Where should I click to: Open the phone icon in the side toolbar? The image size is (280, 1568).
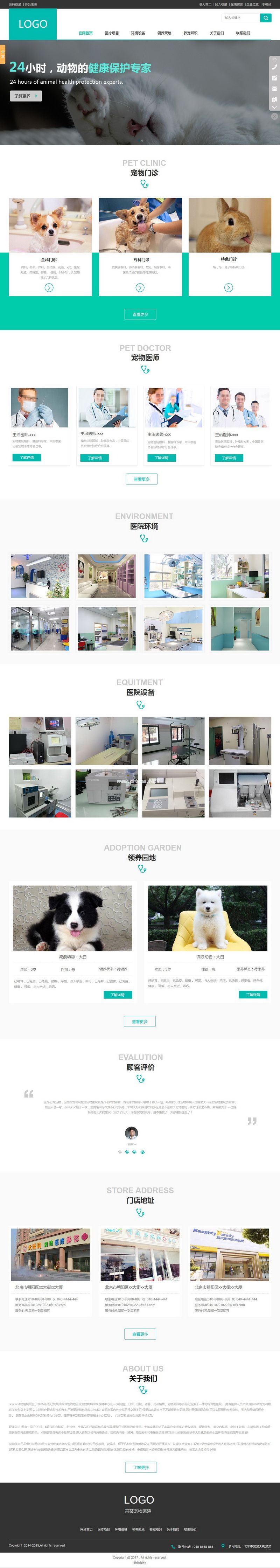pyautogui.click(x=274, y=68)
